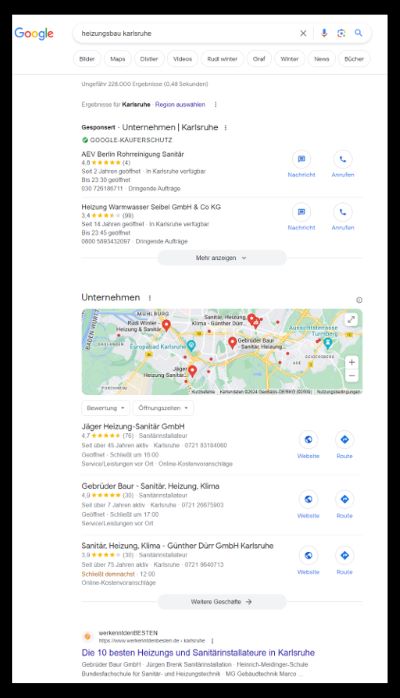This screenshot has height=698, width=400.
Task: Open the Region auswählen link
Action: pos(180,105)
